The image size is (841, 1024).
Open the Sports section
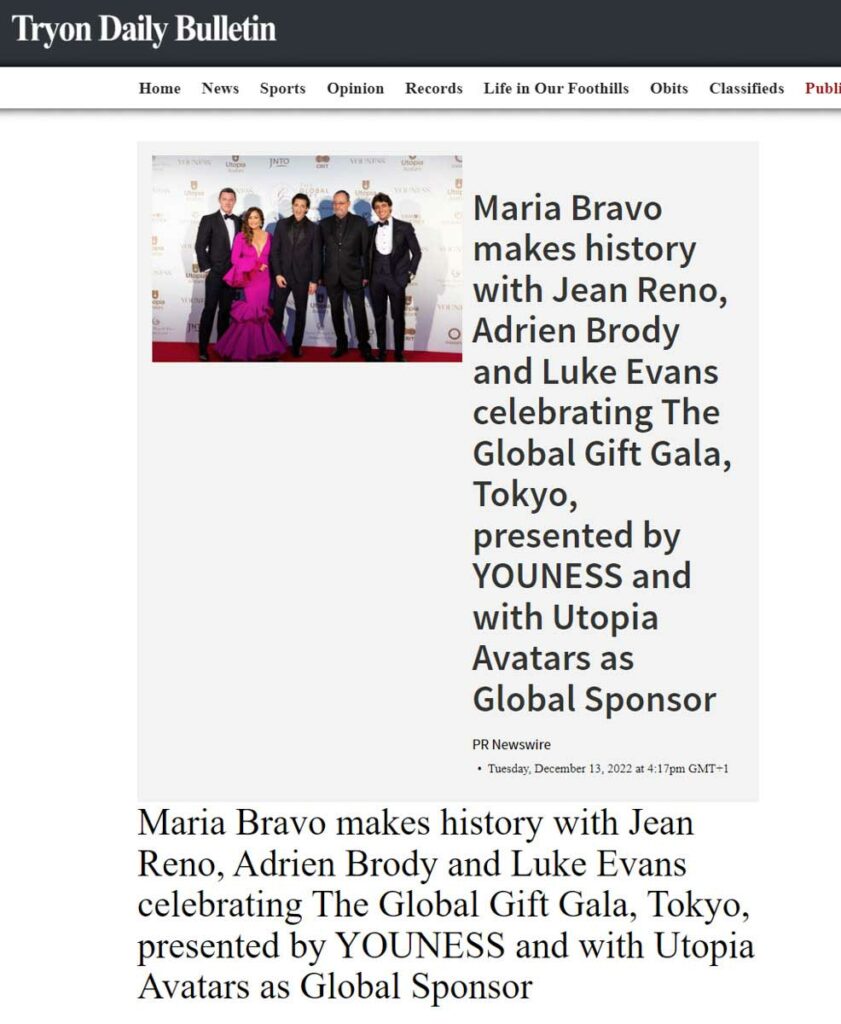pos(283,88)
